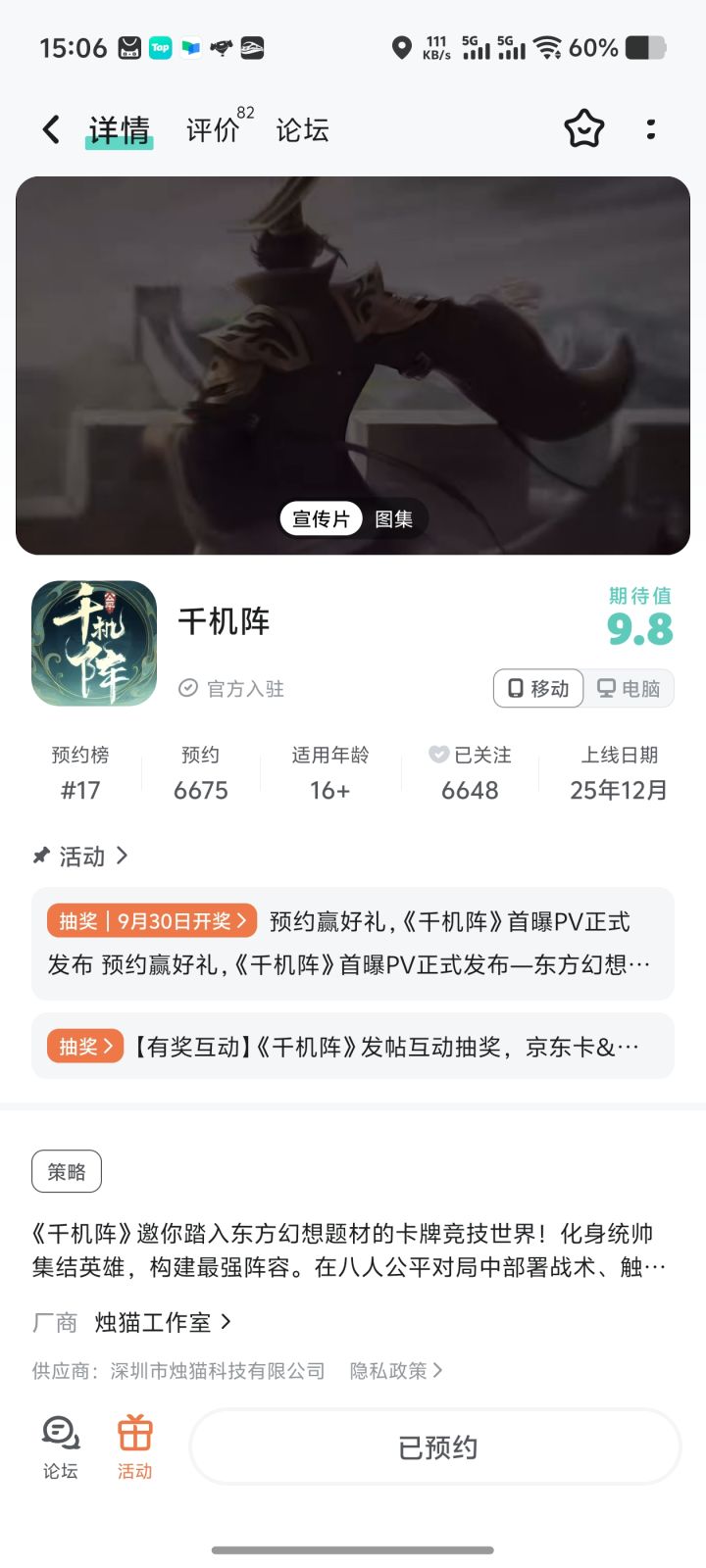This screenshot has width=706, height=1568.
Task: Select the 宣传片 media chip
Action: (x=321, y=518)
